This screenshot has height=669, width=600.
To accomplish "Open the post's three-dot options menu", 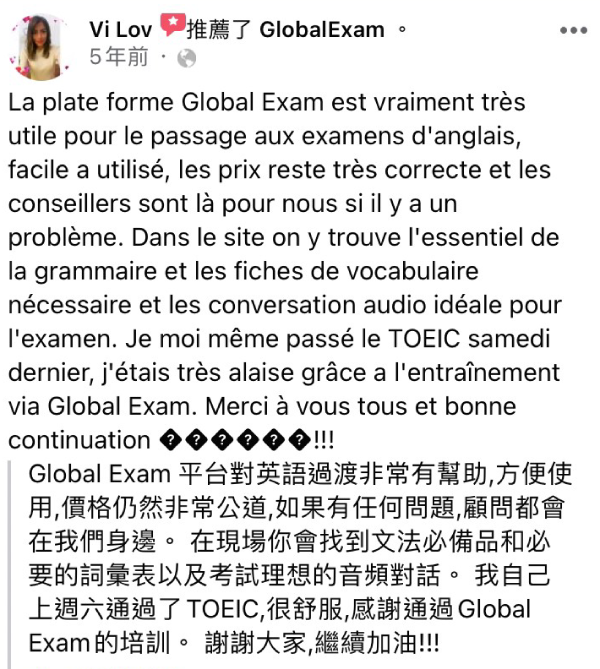I will click(573, 30).
